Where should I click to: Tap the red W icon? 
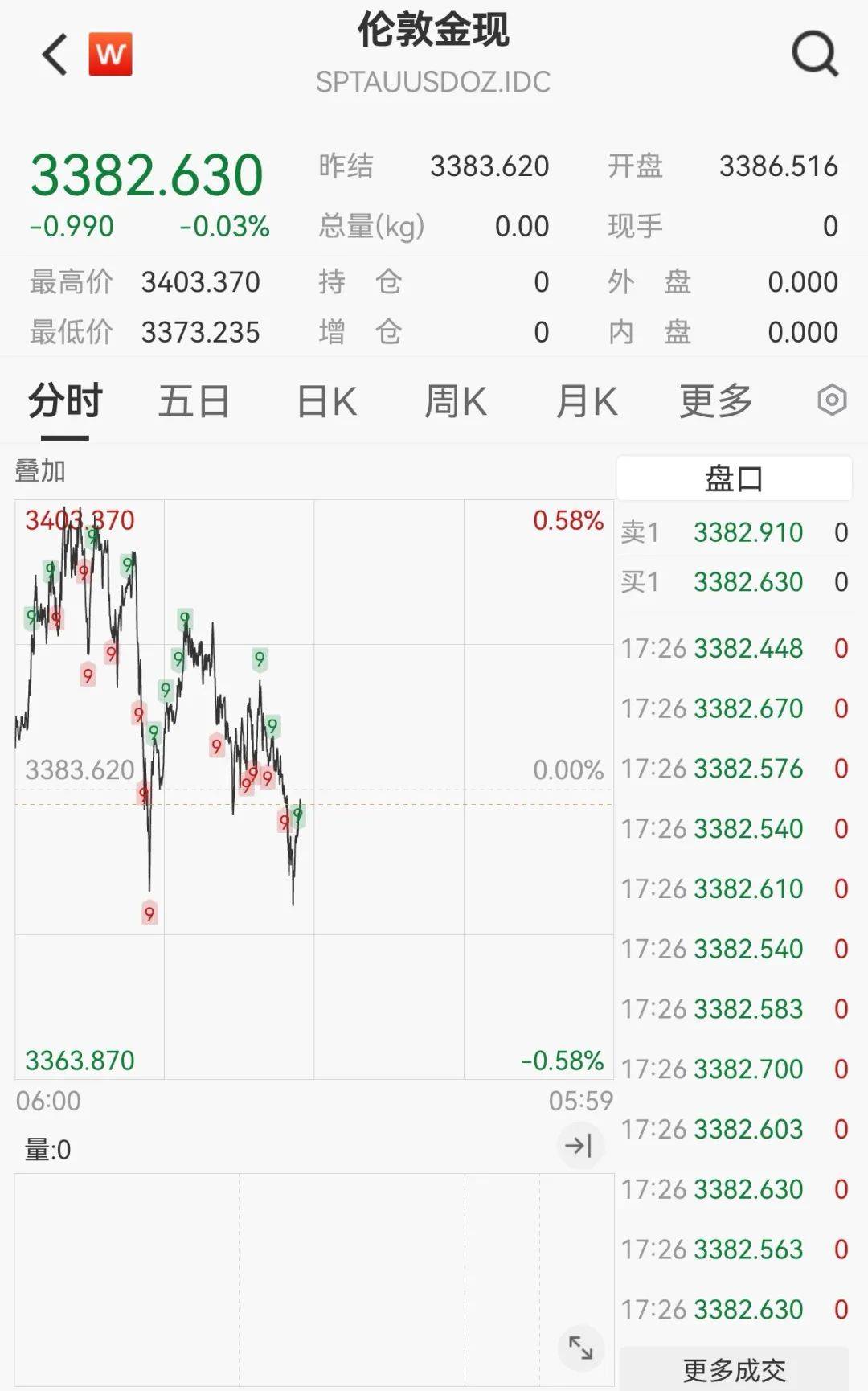[110, 55]
